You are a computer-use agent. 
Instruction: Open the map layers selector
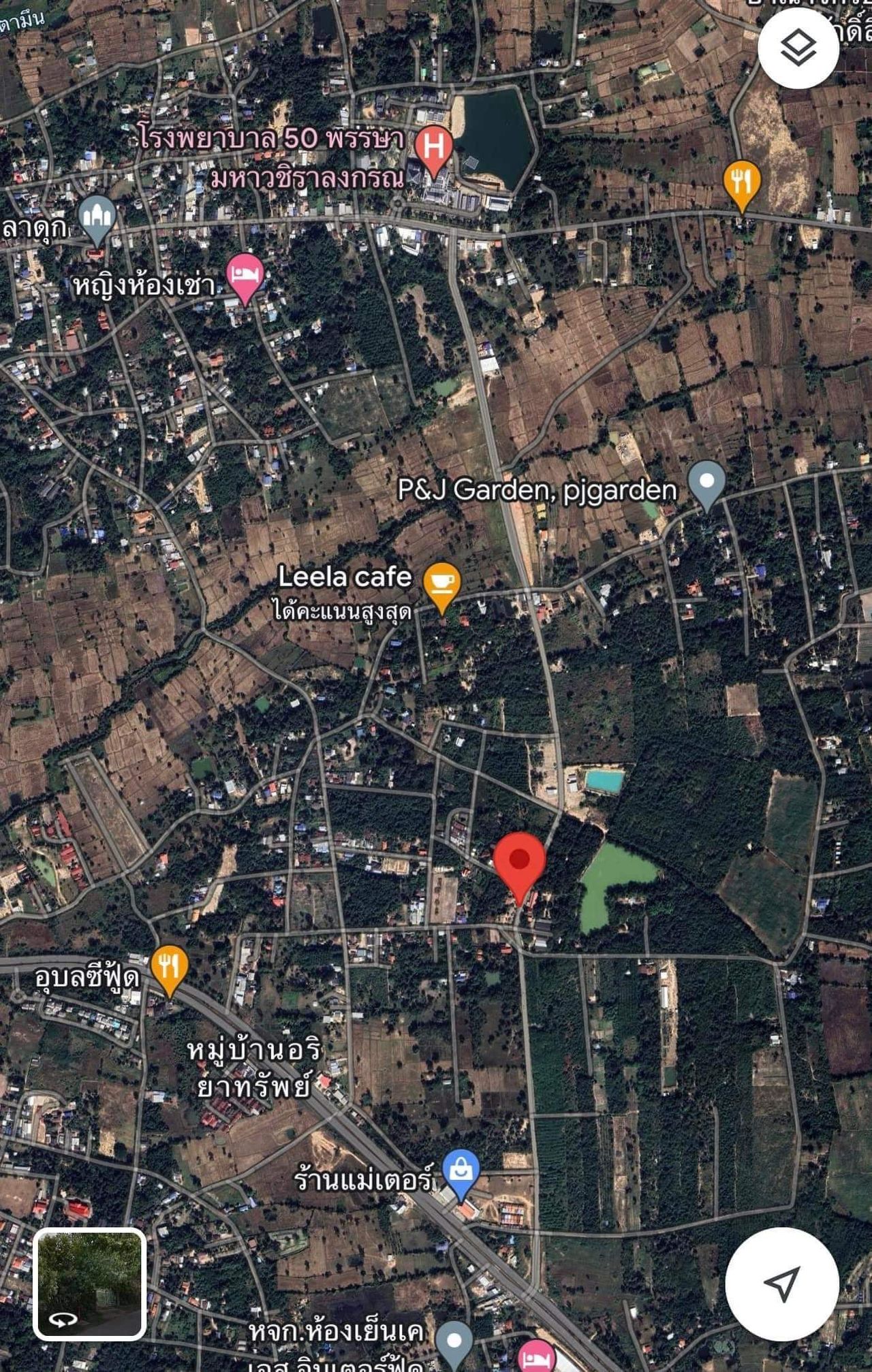click(798, 48)
